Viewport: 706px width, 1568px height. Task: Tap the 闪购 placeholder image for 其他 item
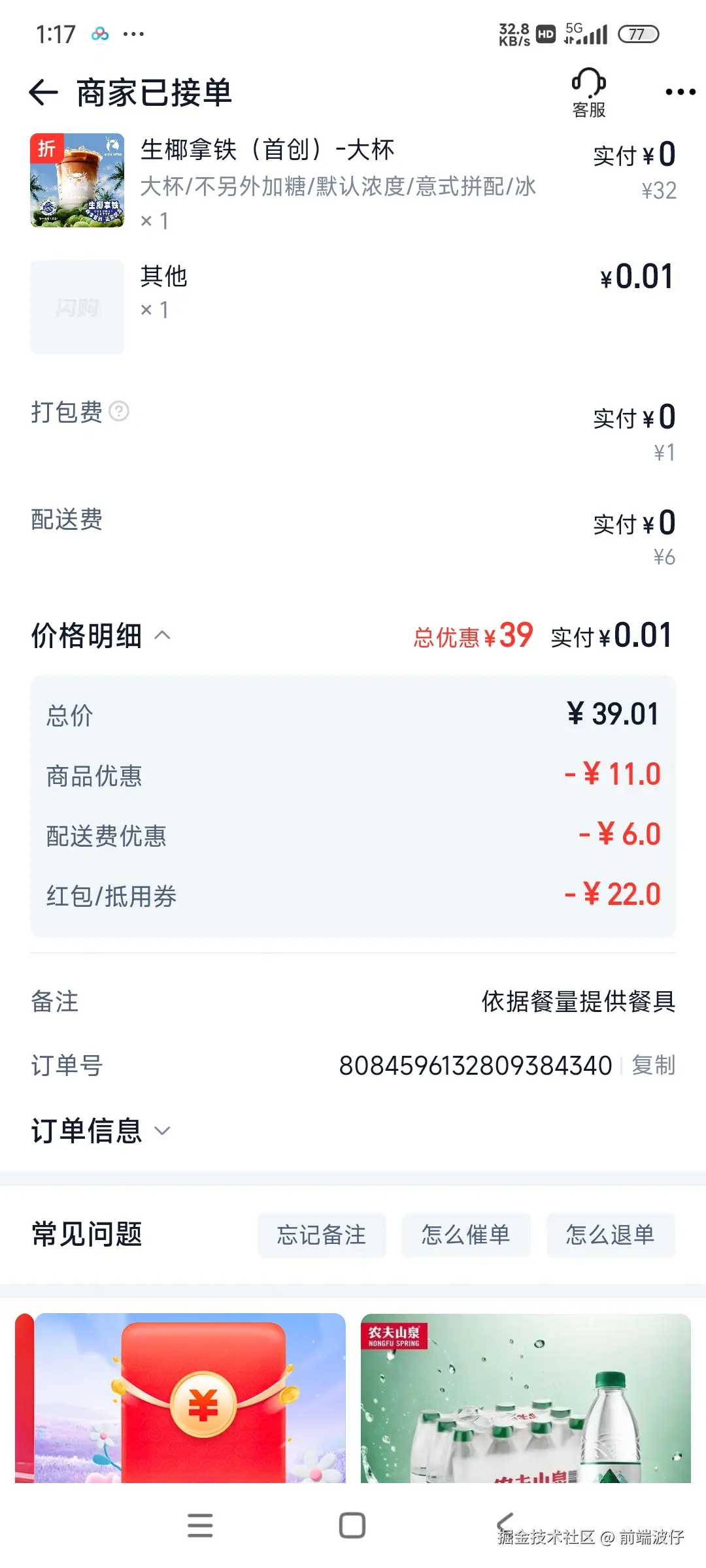(x=77, y=307)
